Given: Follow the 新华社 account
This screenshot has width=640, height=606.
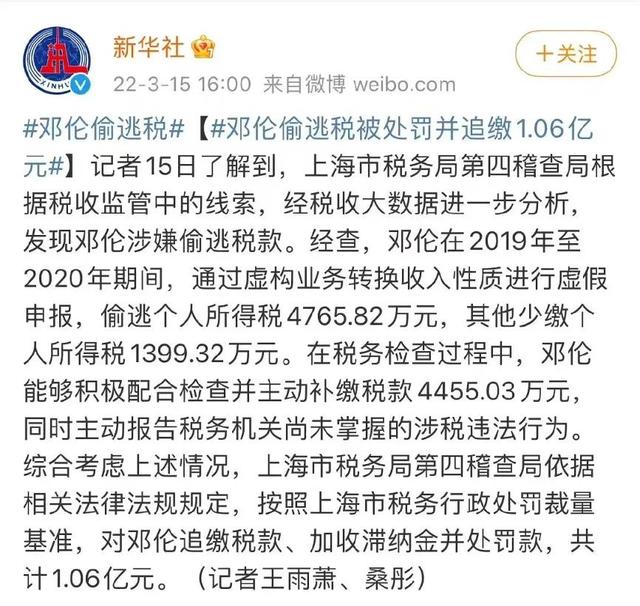Looking at the screenshot, I should (x=566, y=51).
